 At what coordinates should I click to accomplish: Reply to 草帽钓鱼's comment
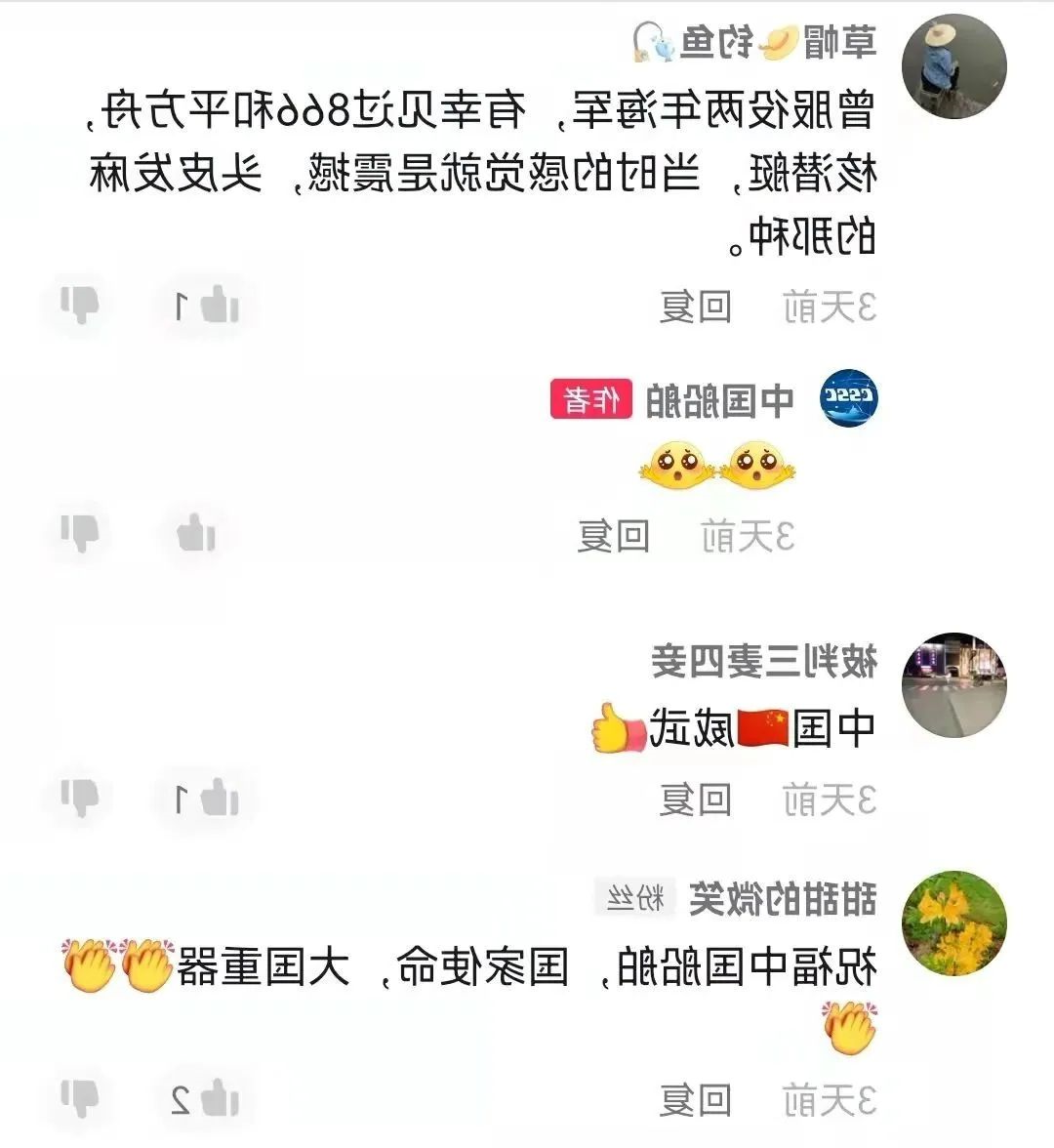click(x=695, y=307)
